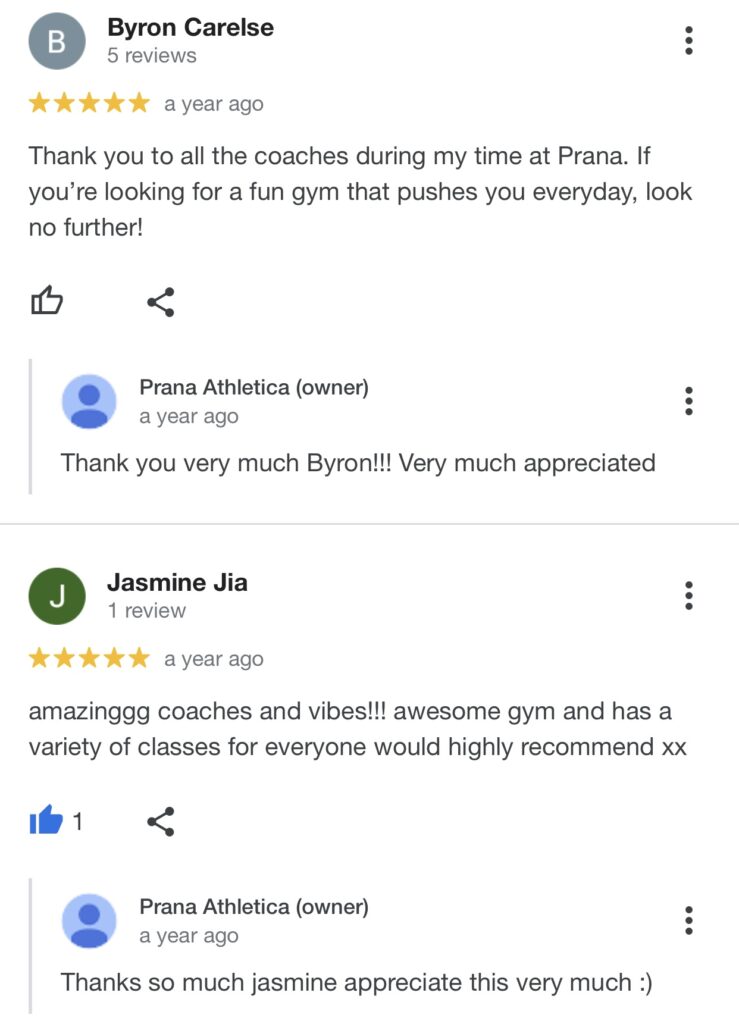The width and height of the screenshot is (739, 1024).
Task: Toggle the like on Jasmine Jia's review
Action: (x=47, y=822)
